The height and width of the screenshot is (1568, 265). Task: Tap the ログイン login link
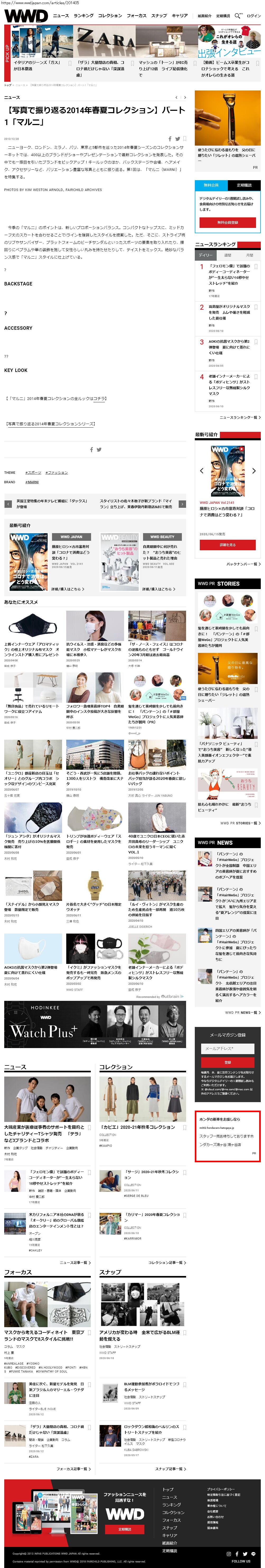tap(253, 16)
